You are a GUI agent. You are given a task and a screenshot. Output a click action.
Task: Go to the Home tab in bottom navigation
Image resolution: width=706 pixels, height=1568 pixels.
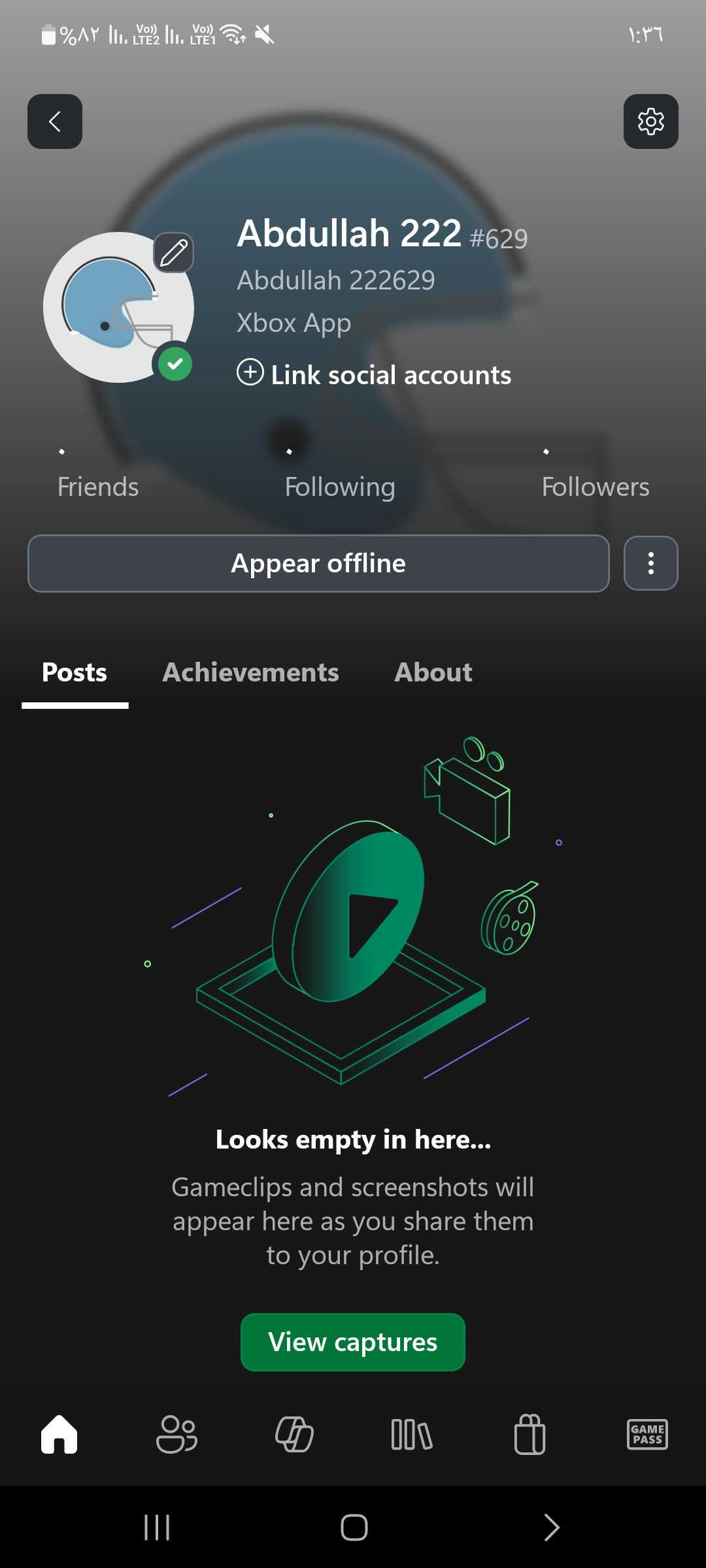click(x=59, y=1435)
